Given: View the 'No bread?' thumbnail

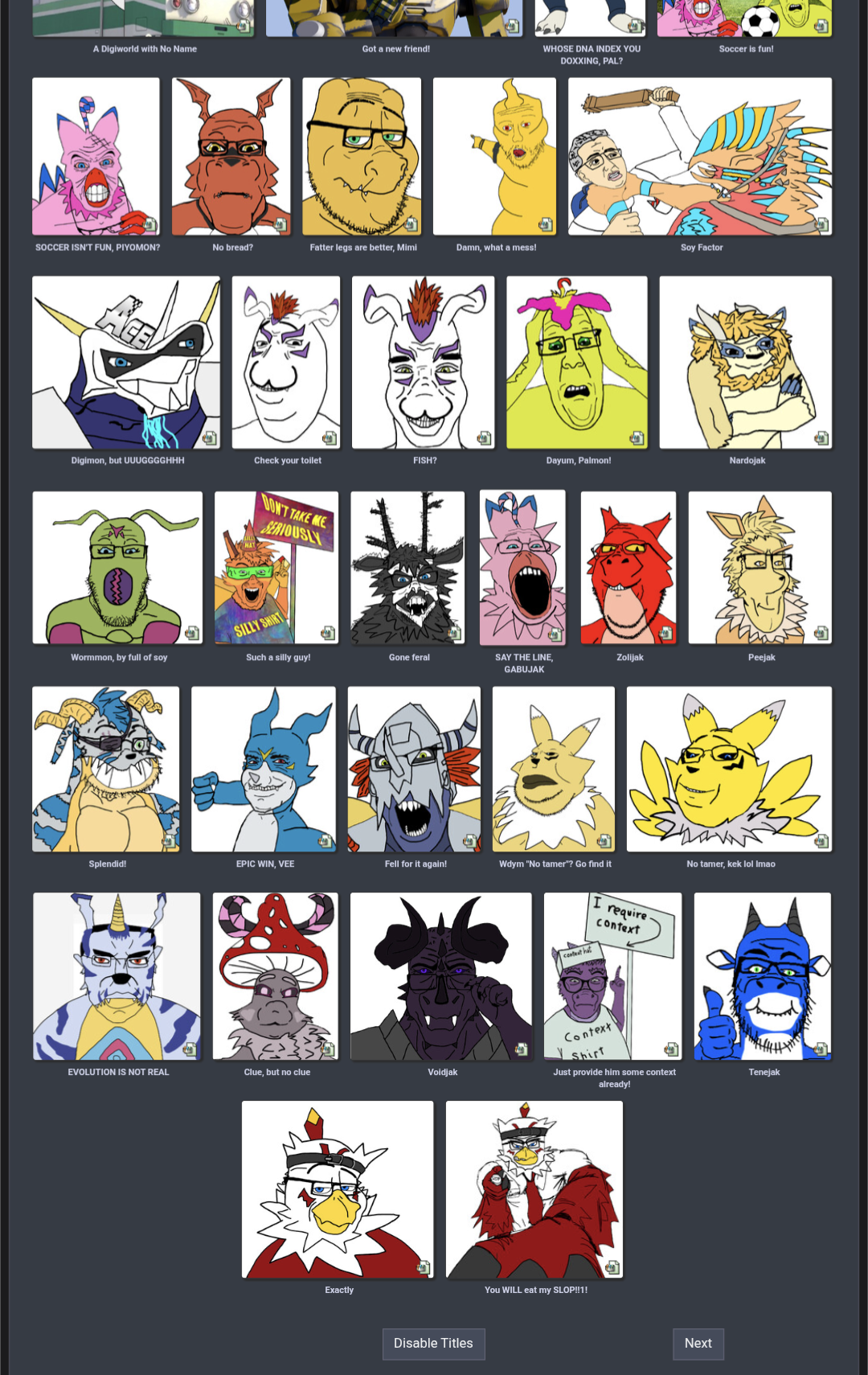Looking at the screenshot, I should pyautogui.click(x=231, y=157).
